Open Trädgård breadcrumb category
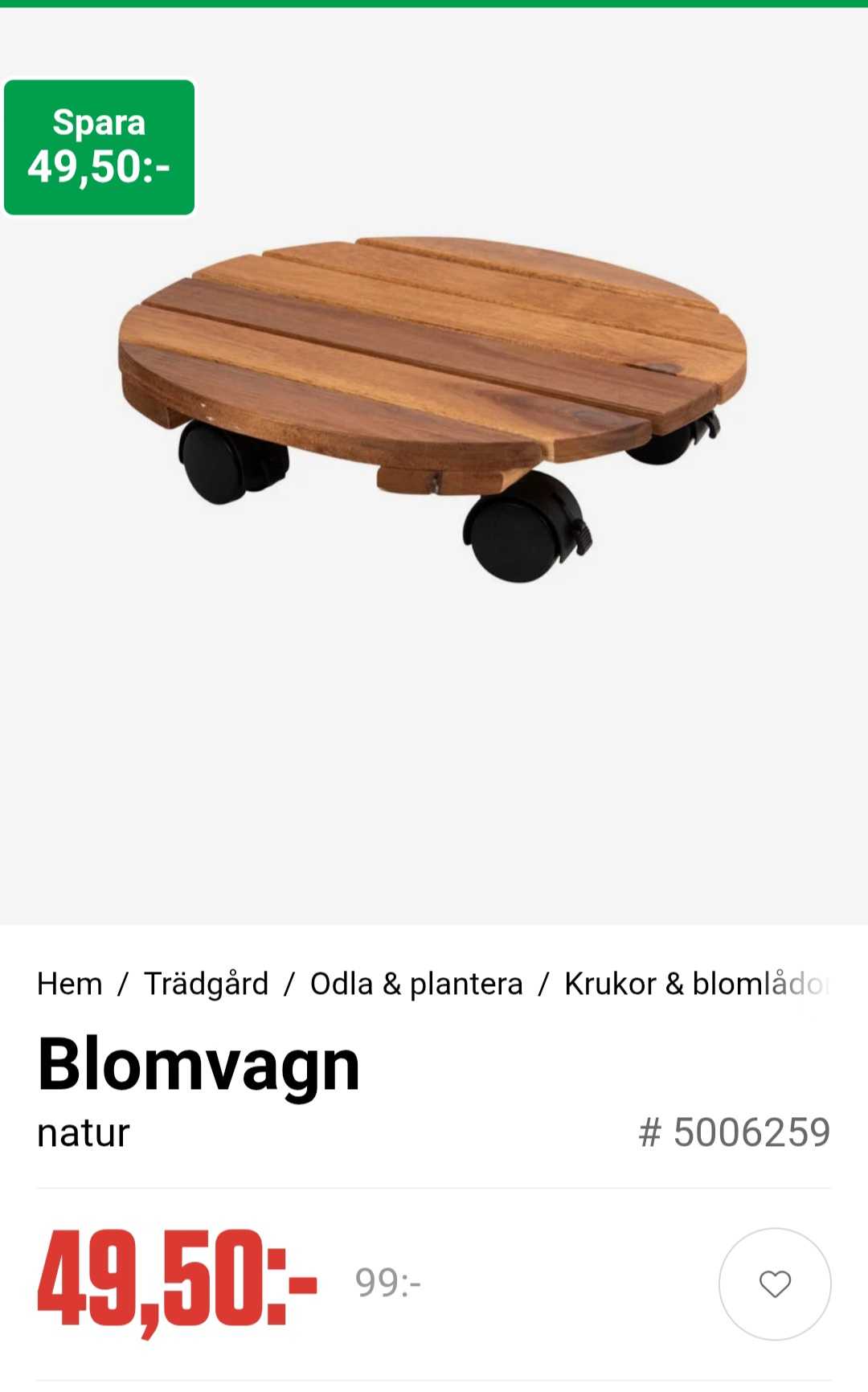This screenshot has width=868, height=1392. (x=206, y=984)
